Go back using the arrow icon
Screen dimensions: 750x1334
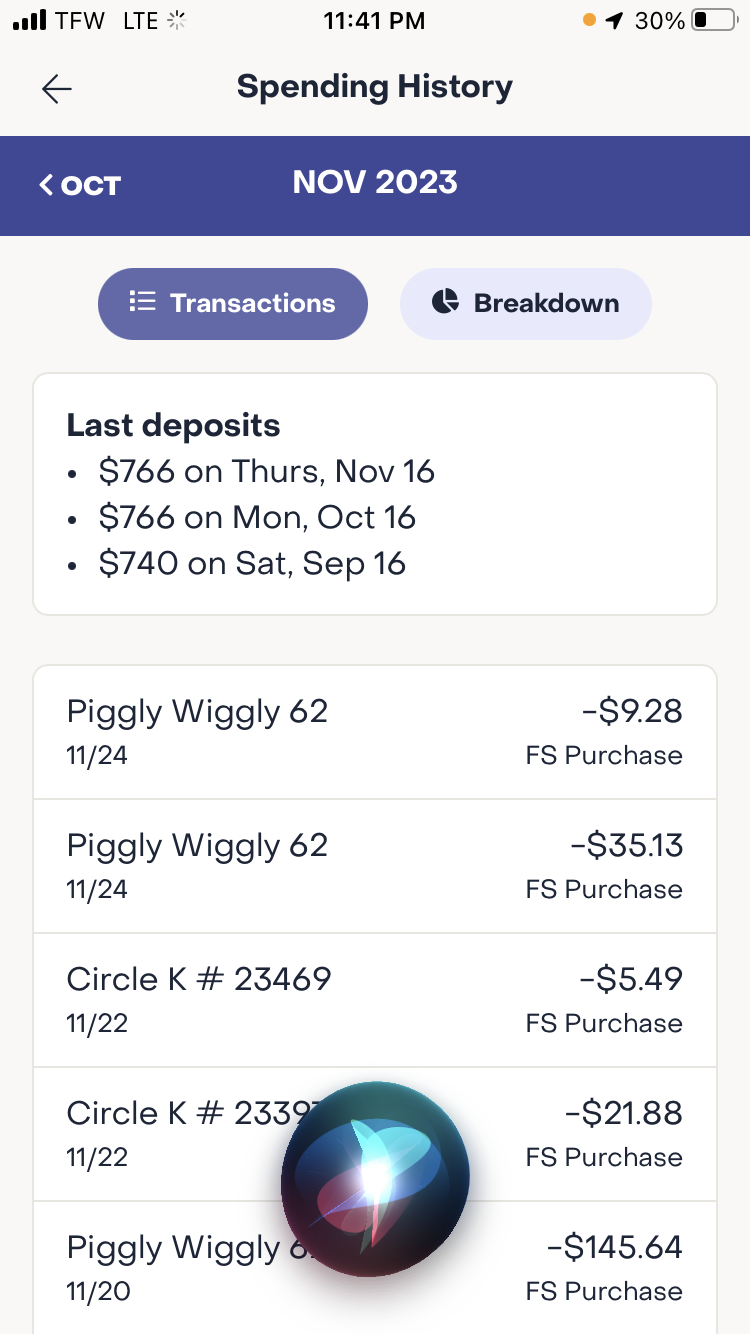coord(57,89)
